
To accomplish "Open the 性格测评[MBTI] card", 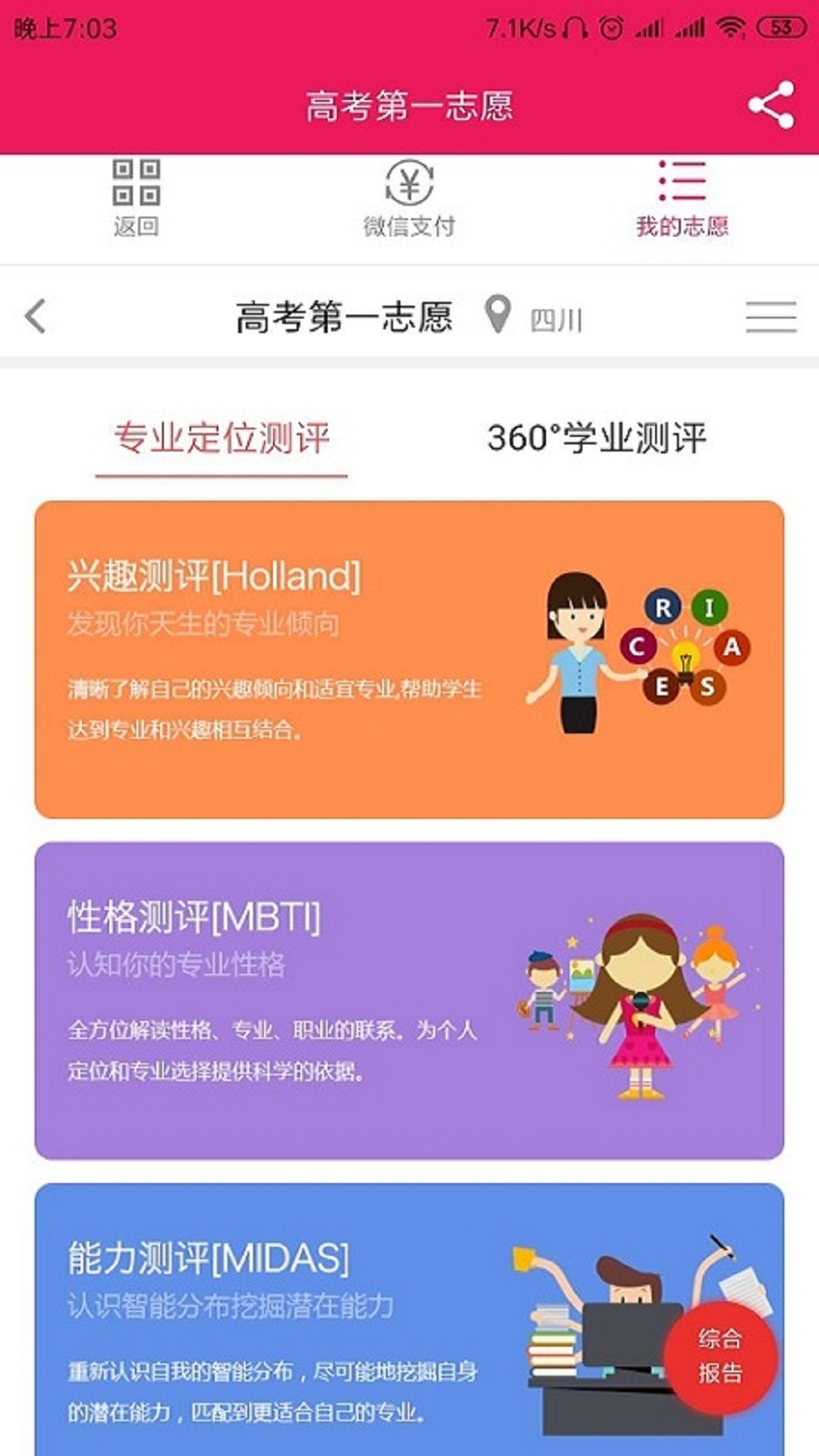I will coord(409,1000).
